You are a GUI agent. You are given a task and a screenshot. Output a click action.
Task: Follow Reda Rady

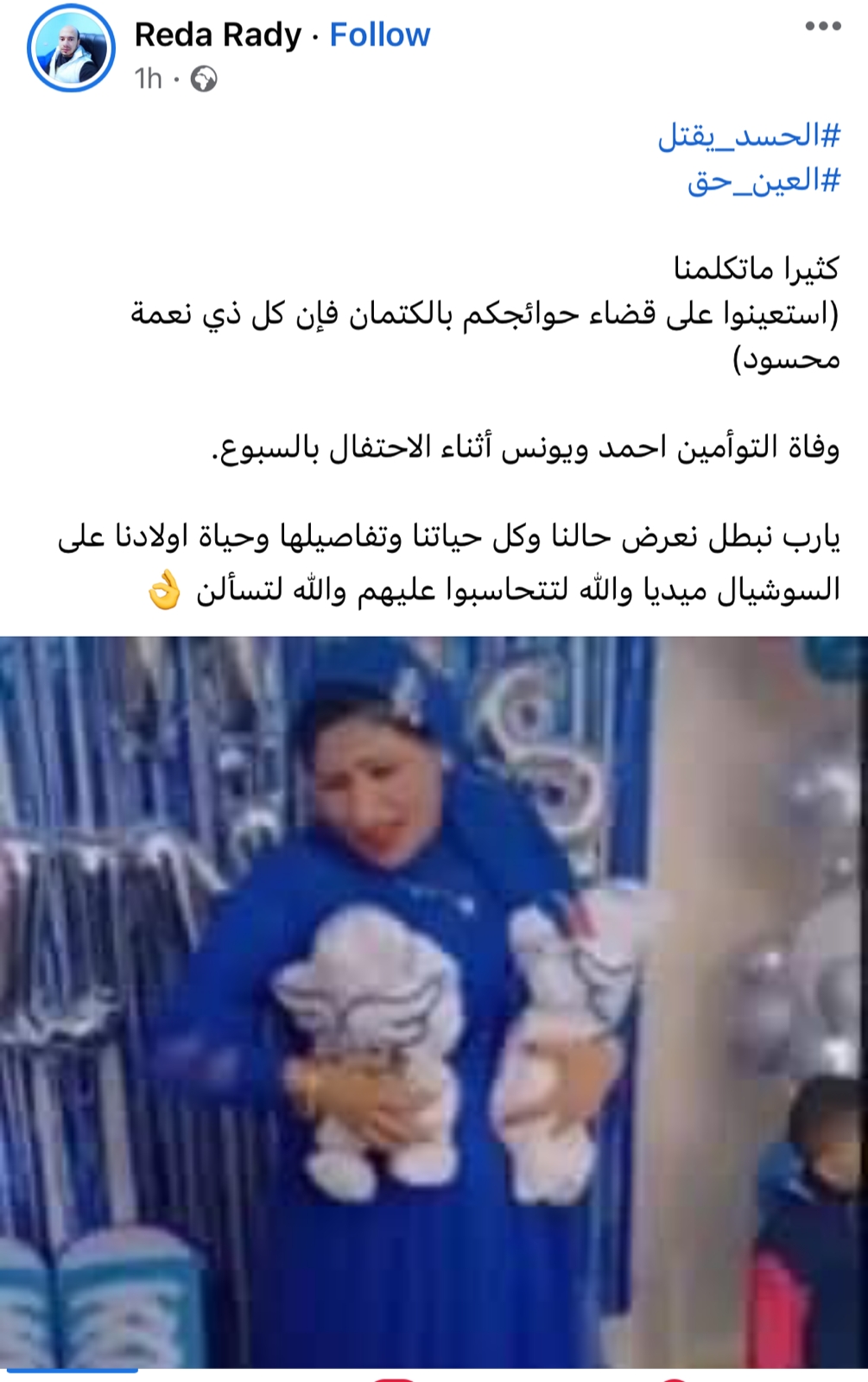[x=379, y=35]
